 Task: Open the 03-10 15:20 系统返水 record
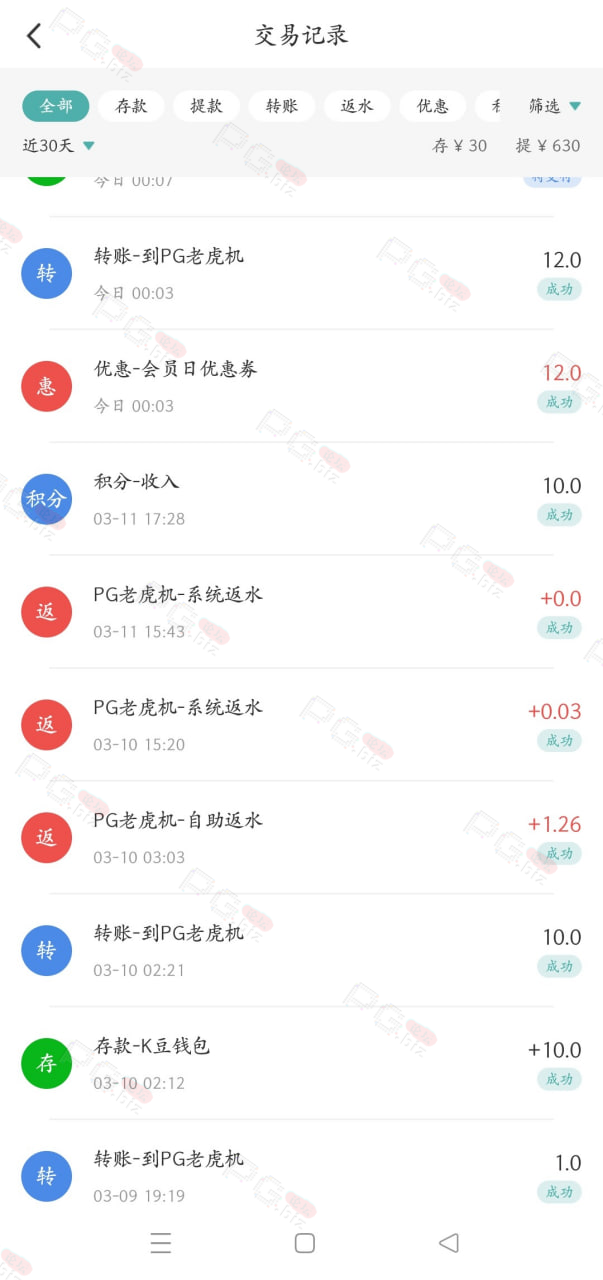pos(301,726)
